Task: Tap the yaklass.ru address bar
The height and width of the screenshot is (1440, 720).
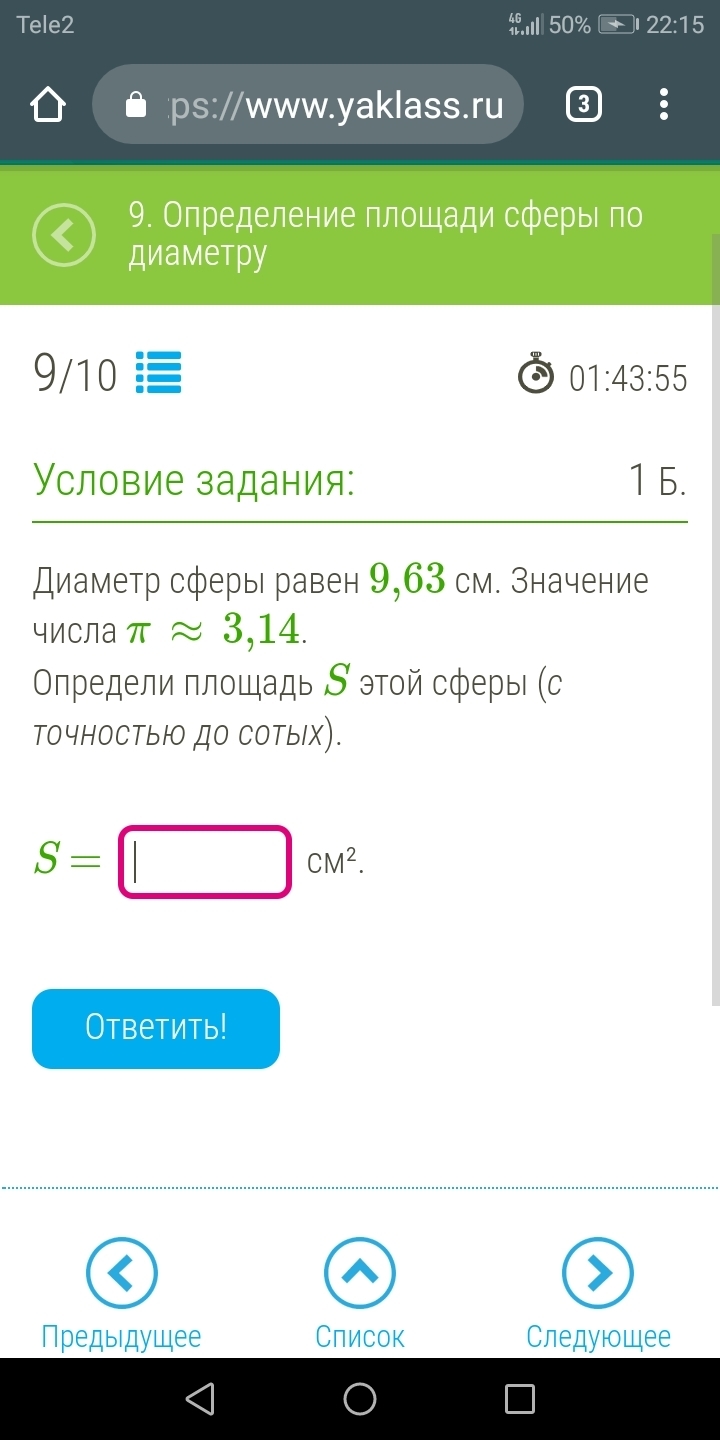Action: [x=308, y=105]
